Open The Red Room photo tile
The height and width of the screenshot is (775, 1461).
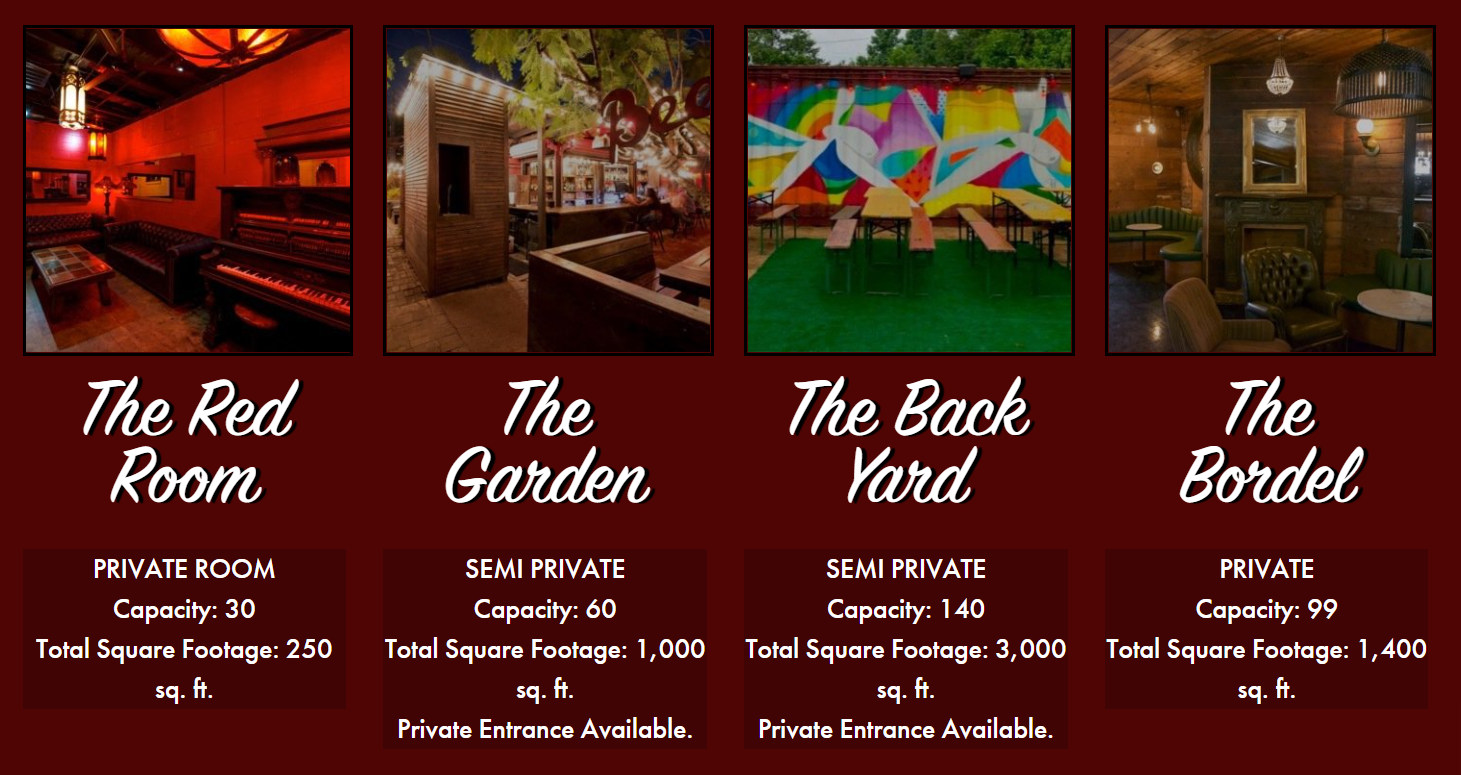point(188,190)
